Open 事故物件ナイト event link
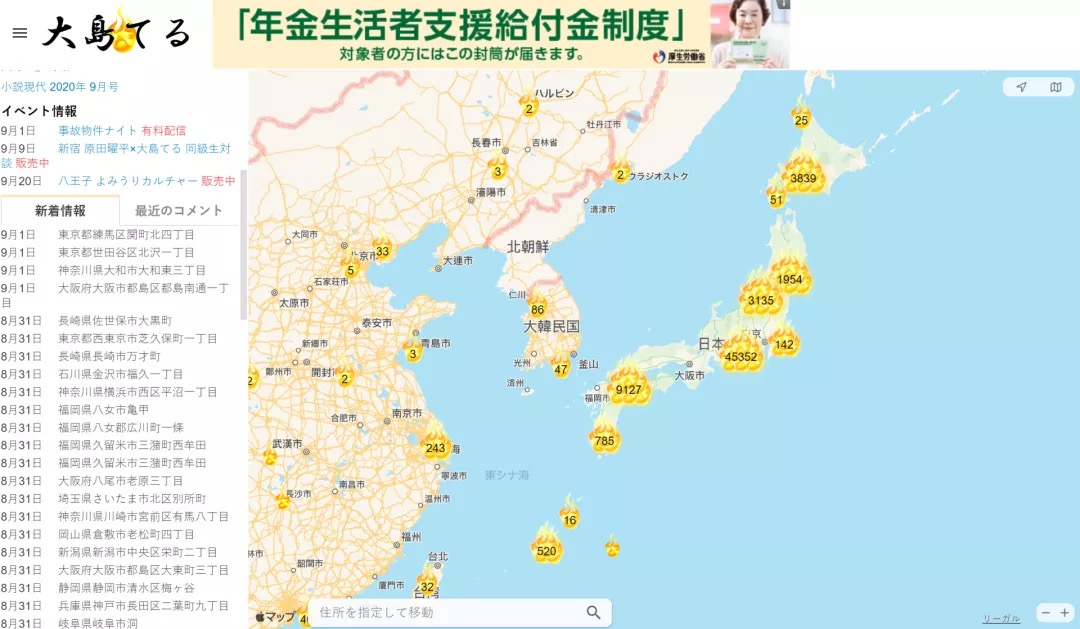The height and width of the screenshot is (629, 1080). coord(97,131)
